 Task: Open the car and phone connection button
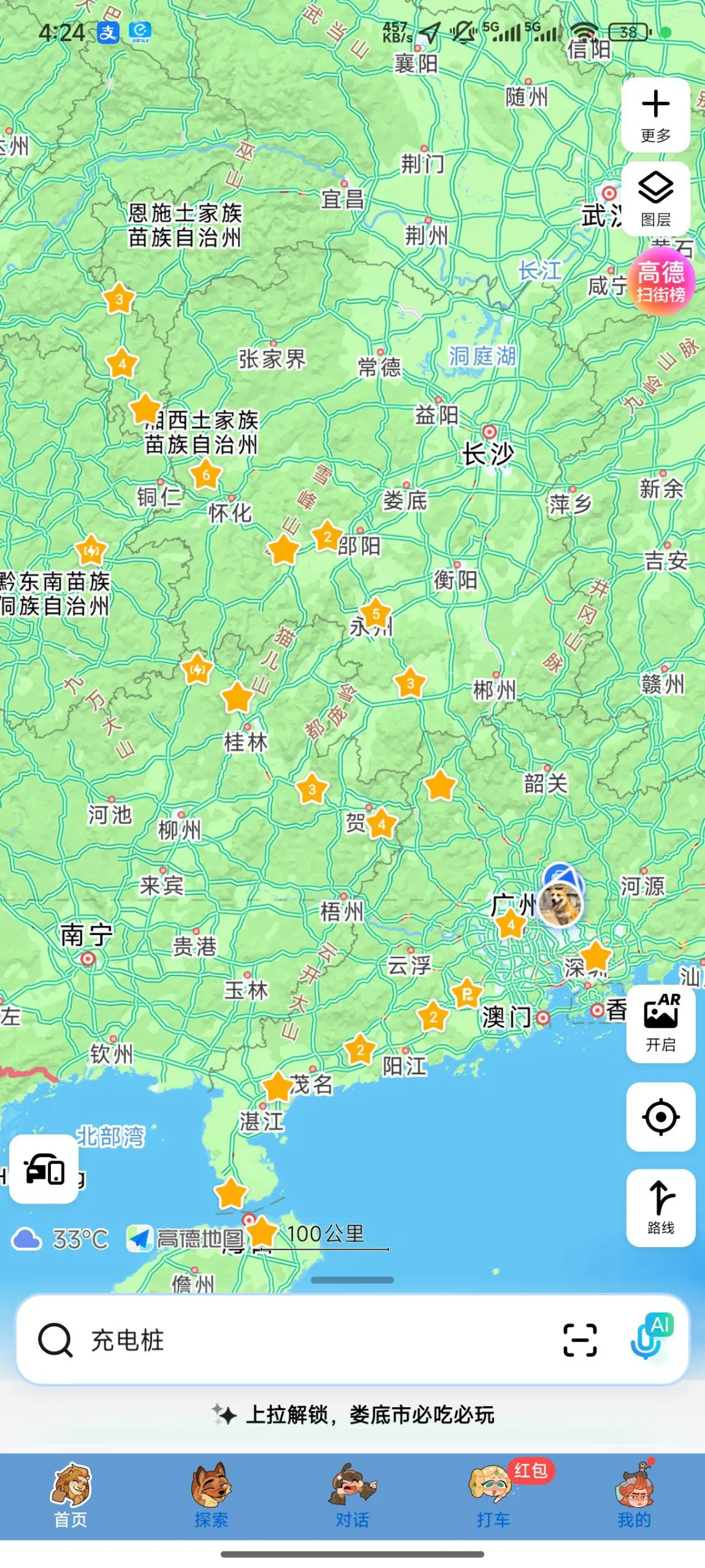click(x=44, y=1169)
